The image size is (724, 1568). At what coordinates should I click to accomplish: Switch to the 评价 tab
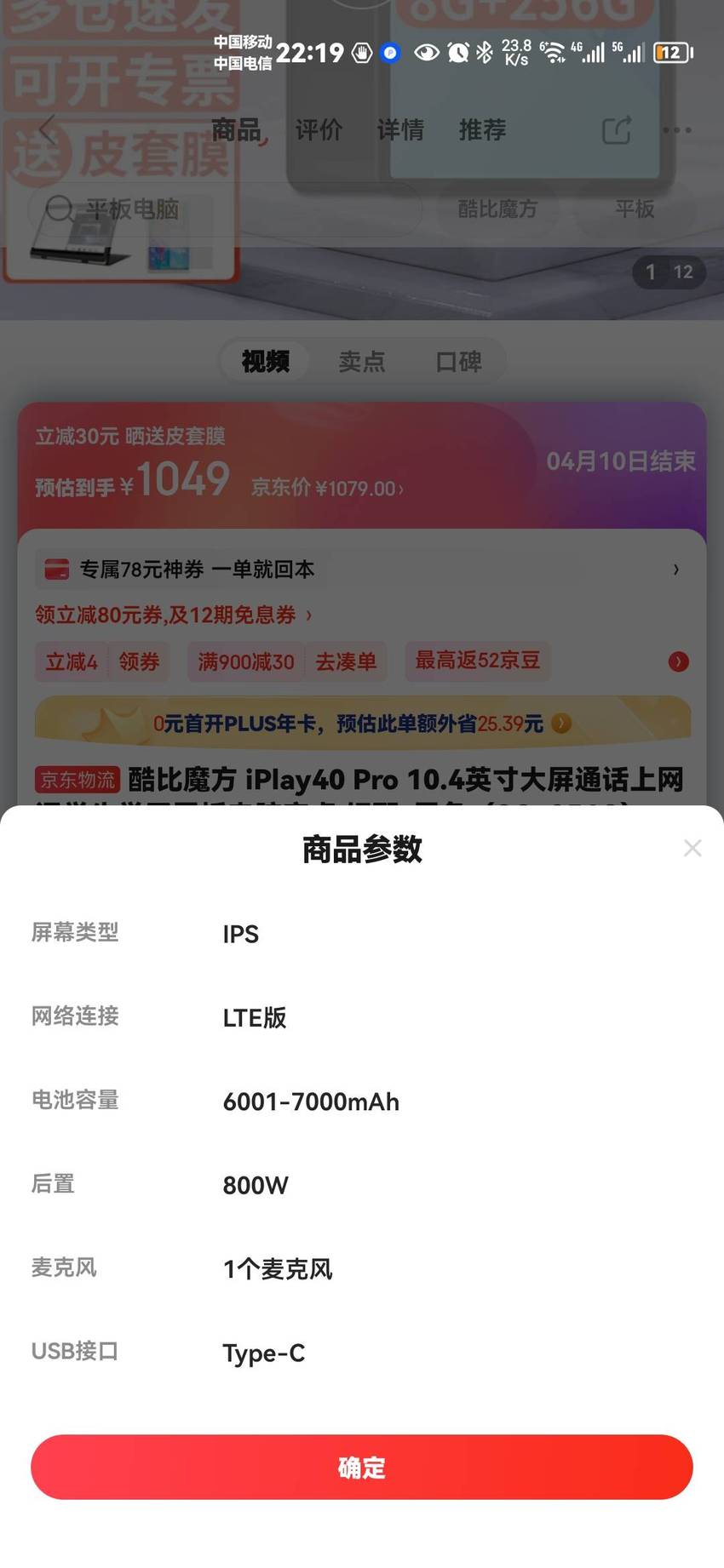click(319, 130)
